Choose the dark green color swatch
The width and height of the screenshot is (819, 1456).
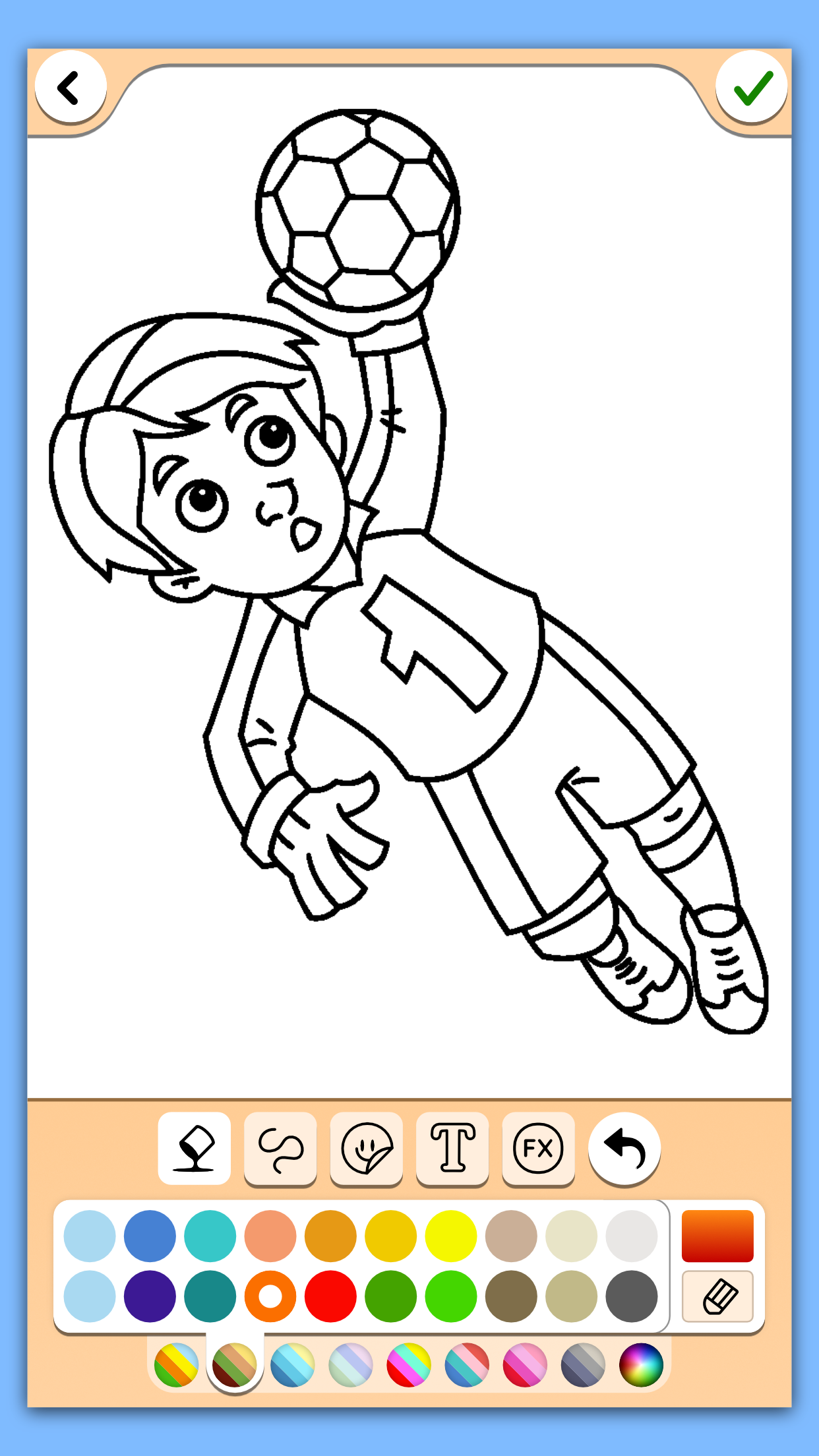tap(390, 1296)
